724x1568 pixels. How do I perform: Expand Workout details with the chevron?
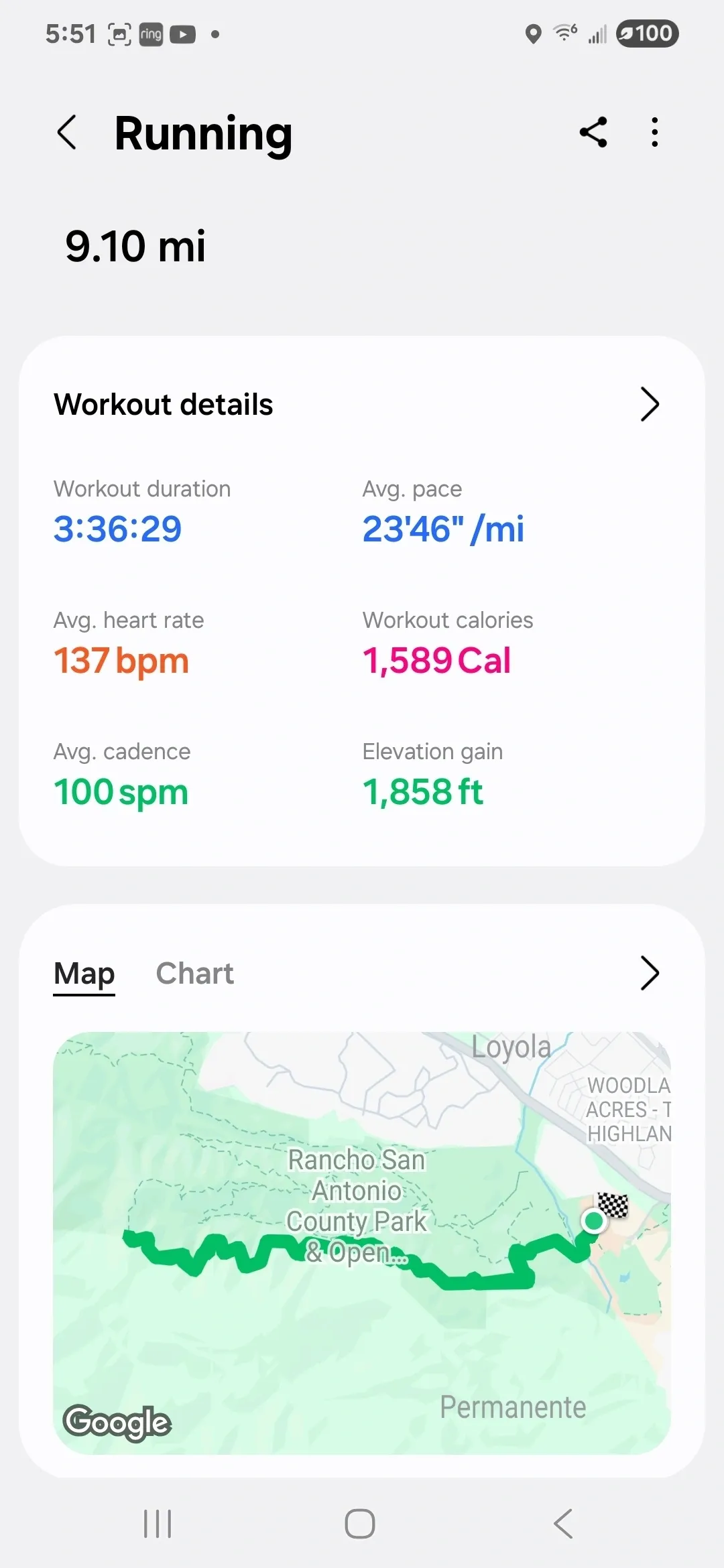point(649,404)
